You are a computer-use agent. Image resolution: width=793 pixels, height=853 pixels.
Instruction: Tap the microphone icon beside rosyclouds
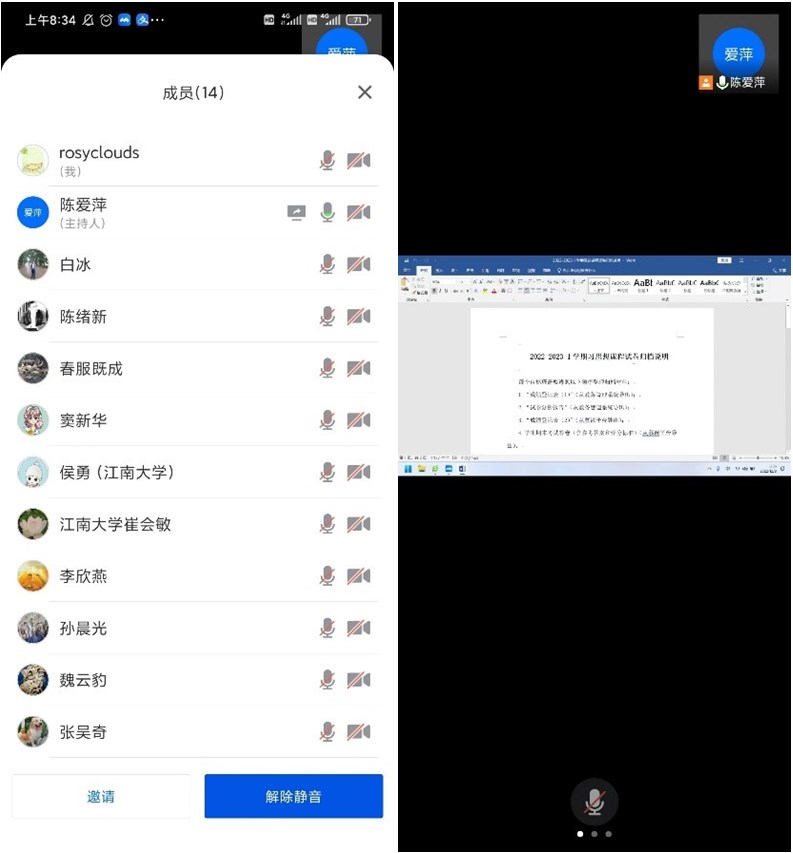[327, 160]
